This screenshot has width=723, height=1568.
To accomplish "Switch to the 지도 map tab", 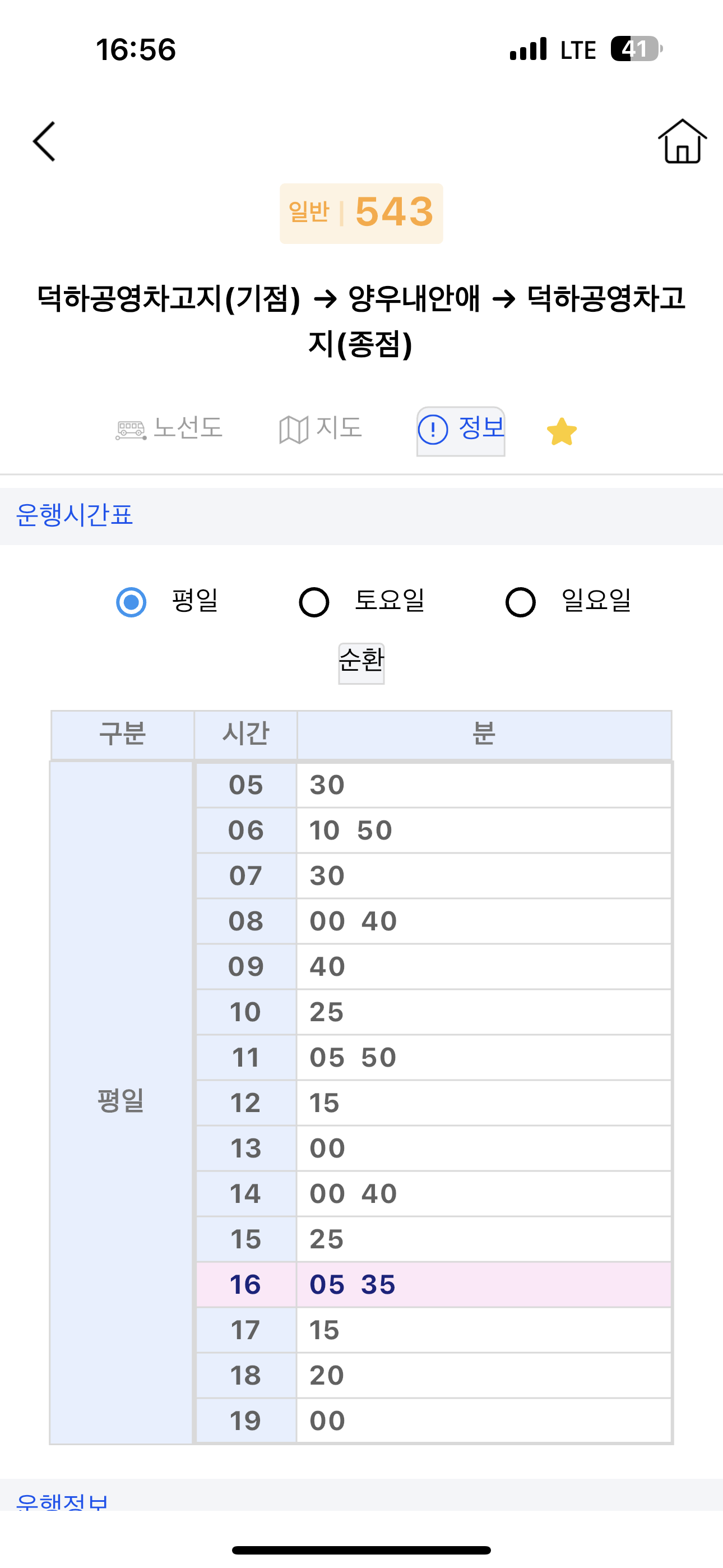I will 321,428.
